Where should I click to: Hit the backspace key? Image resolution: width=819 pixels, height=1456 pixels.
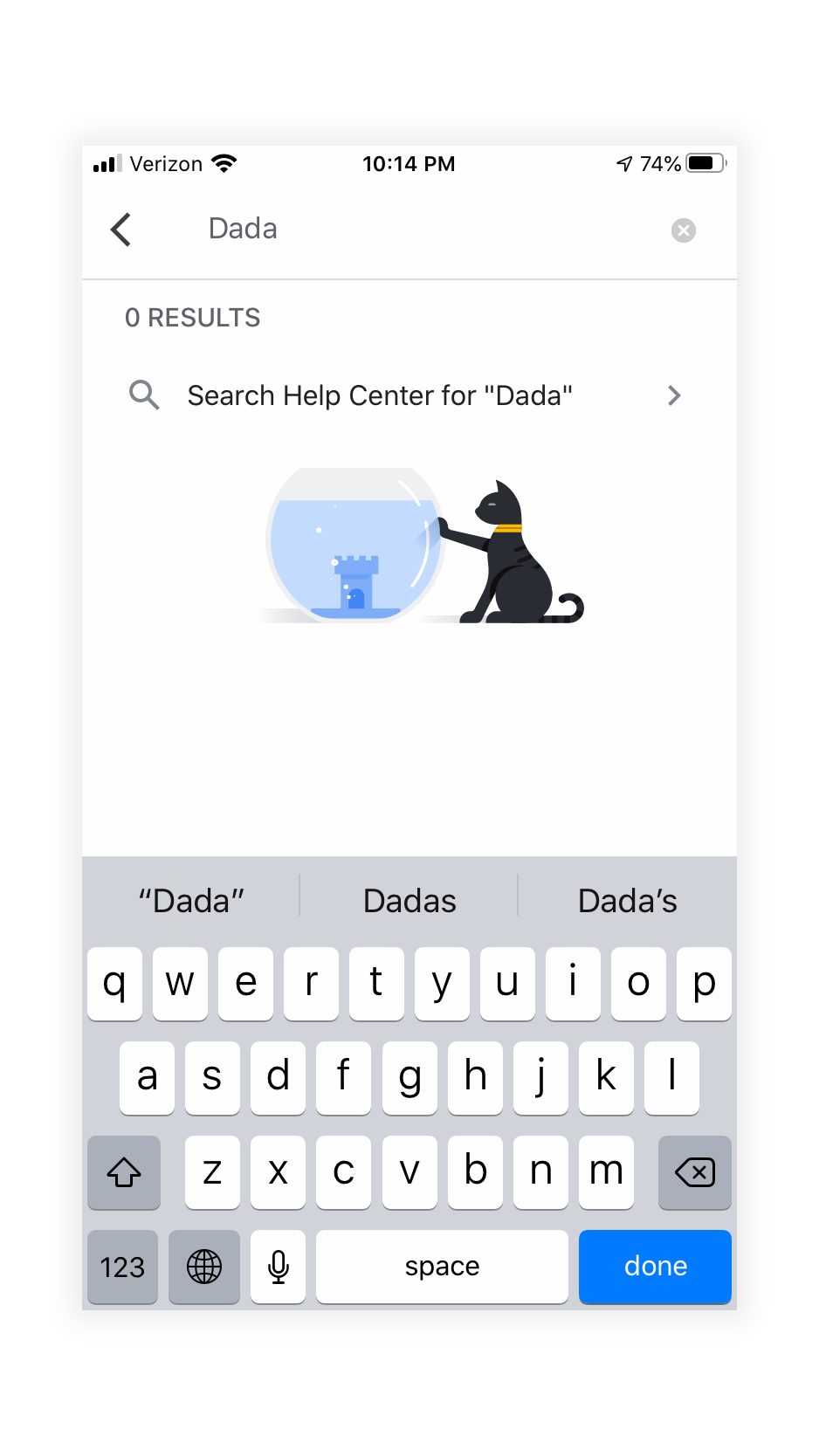[694, 1171]
